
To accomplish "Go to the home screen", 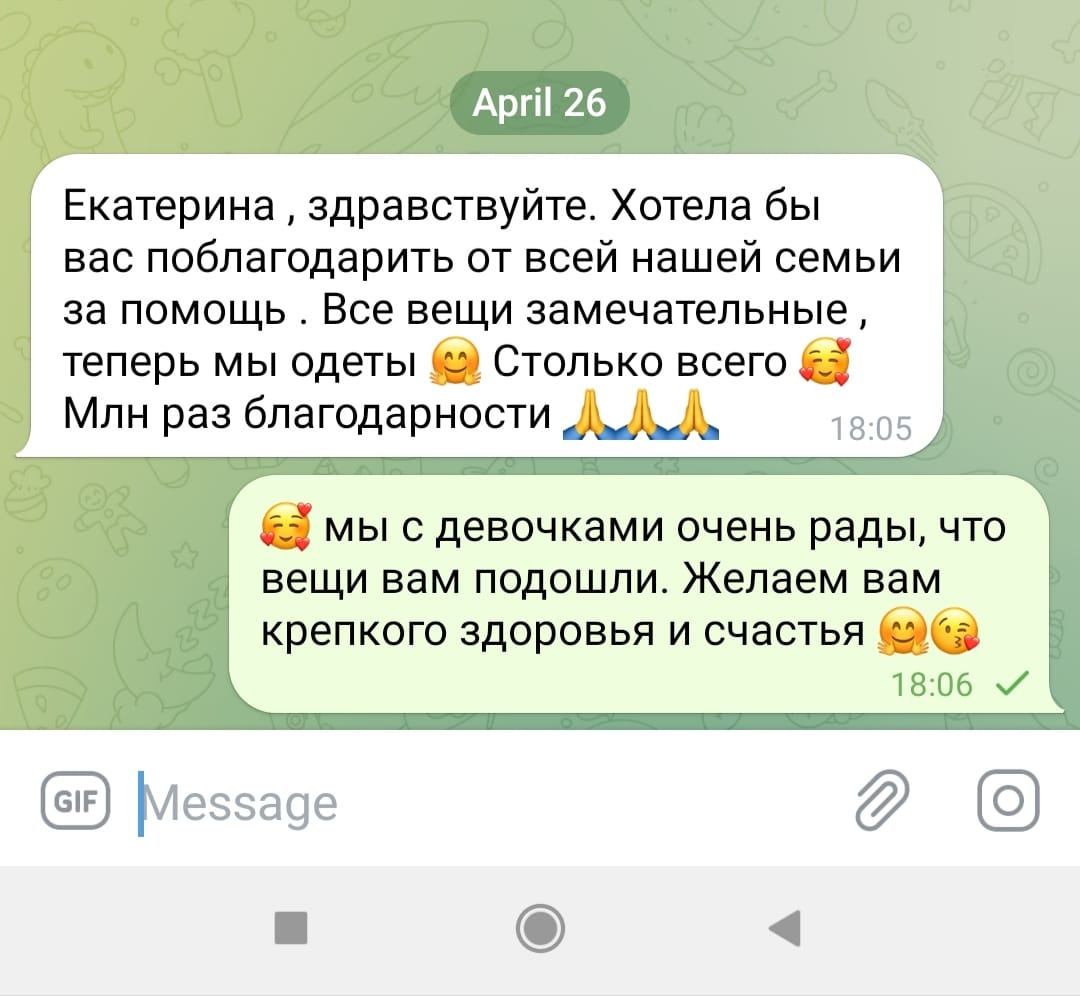I will (x=541, y=928).
